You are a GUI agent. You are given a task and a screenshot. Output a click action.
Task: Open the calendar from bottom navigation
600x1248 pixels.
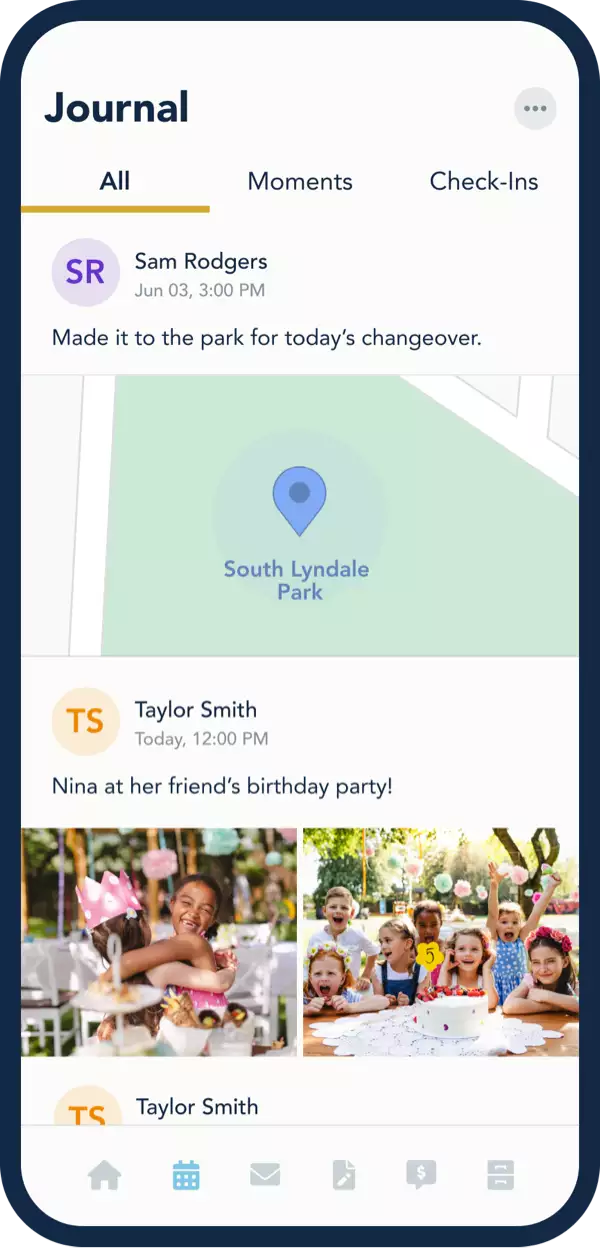[186, 1175]
